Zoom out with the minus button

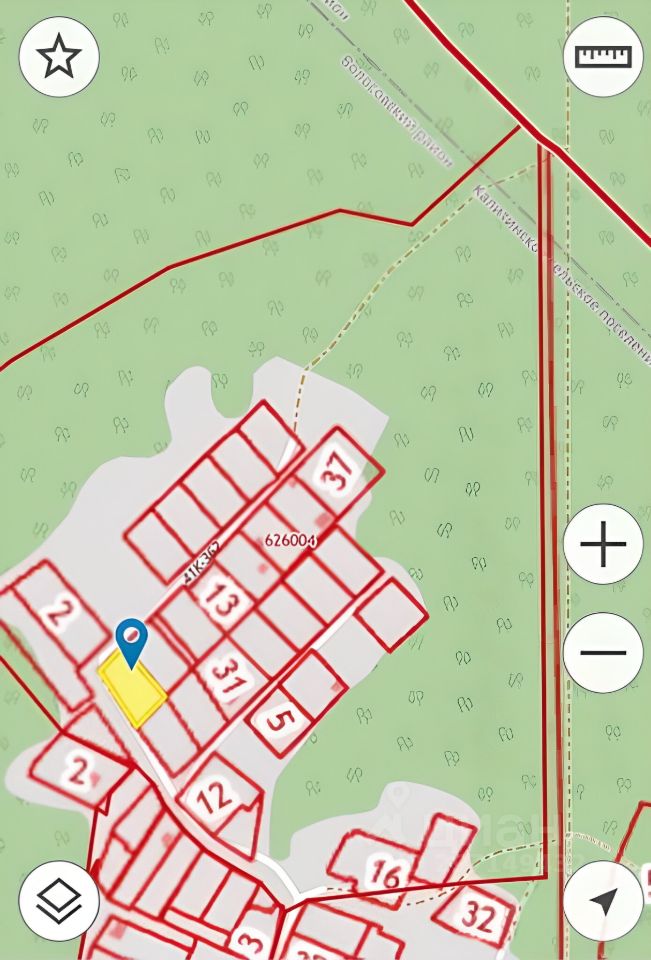click(x=603, y=653)
